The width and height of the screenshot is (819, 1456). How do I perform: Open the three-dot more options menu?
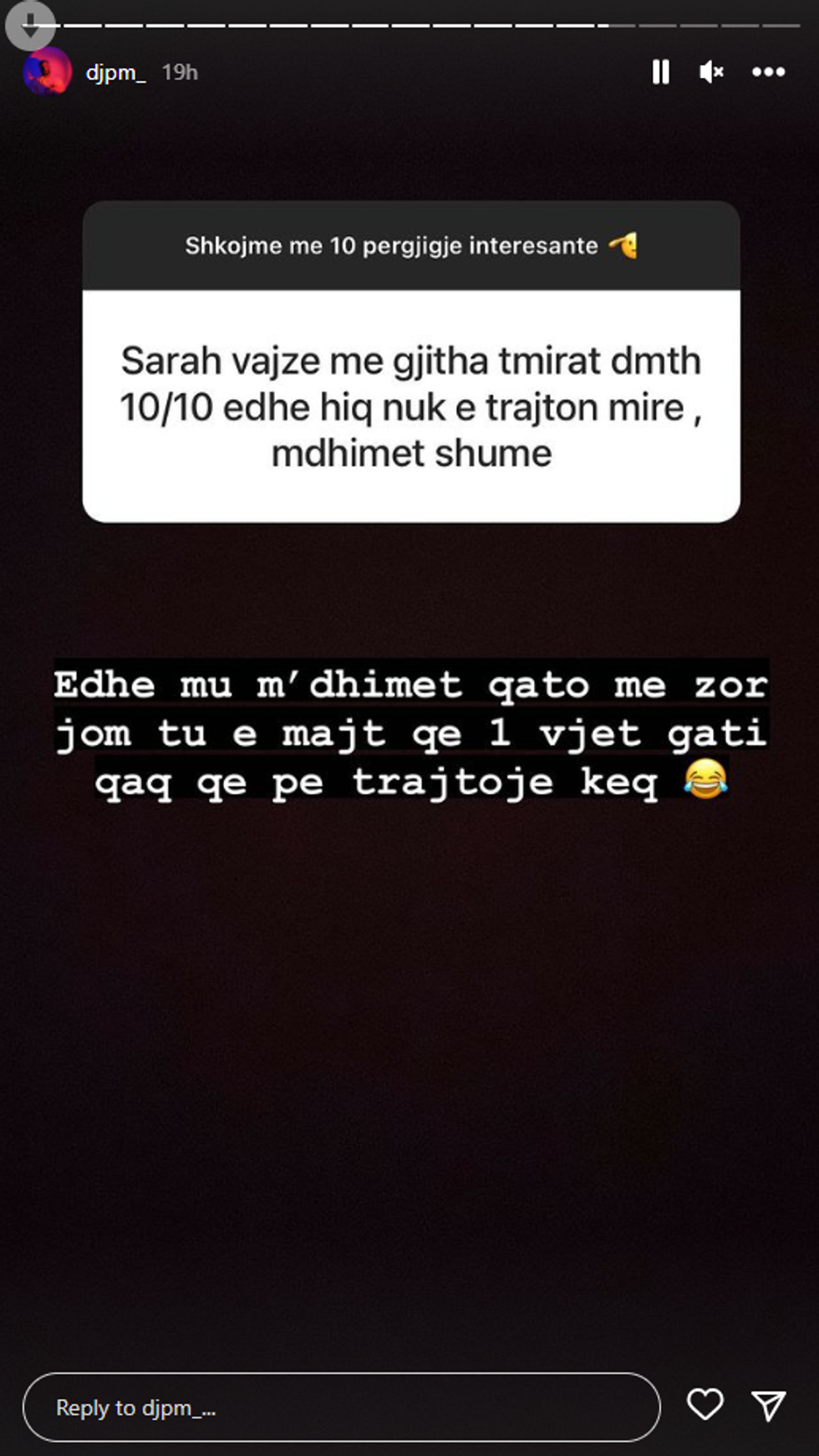coord(768,73)
